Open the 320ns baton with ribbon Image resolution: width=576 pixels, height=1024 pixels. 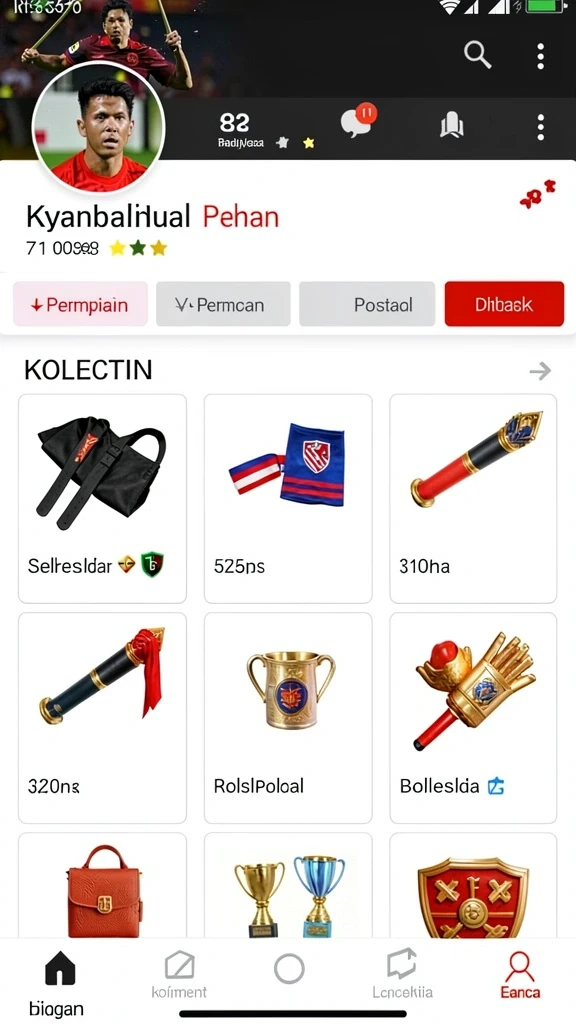coord(103,718)
